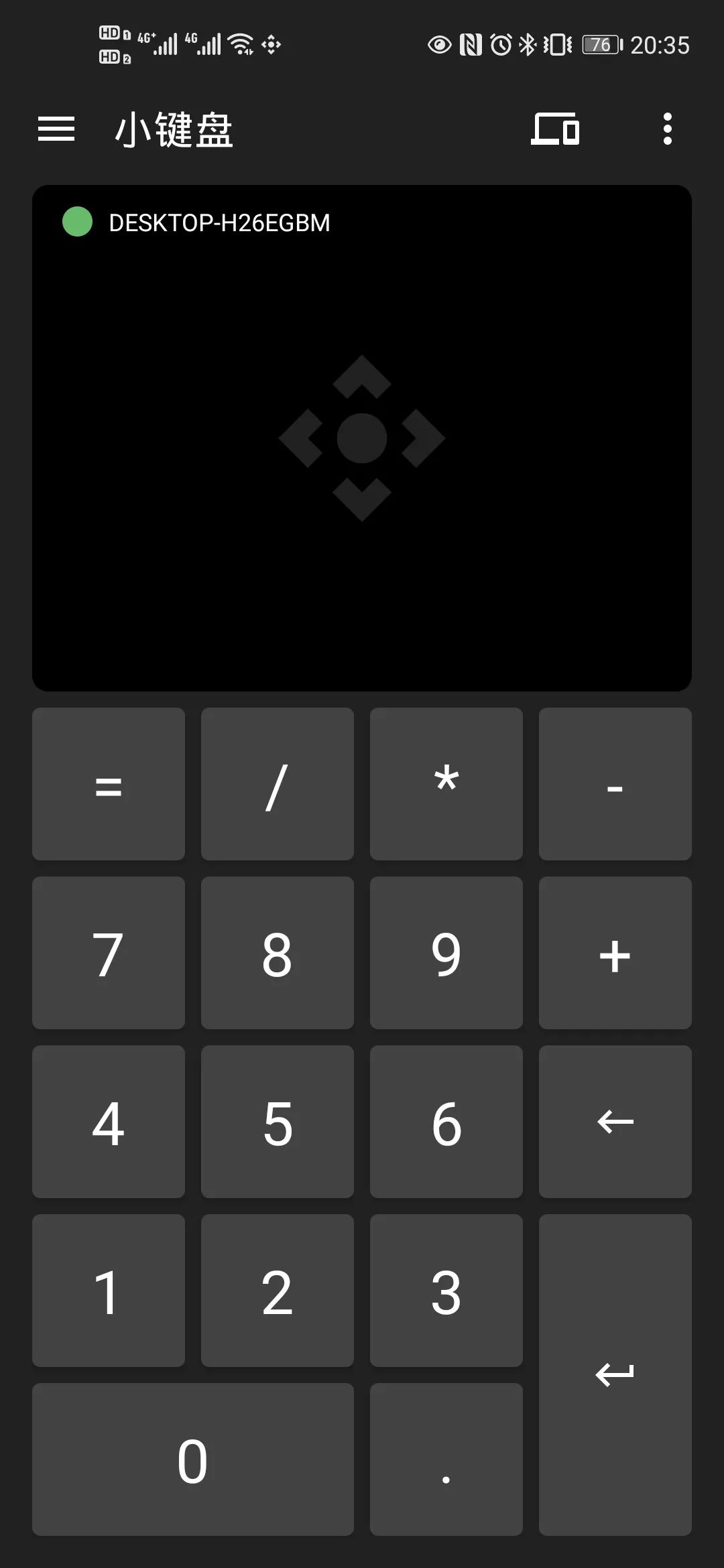Viewport: 724px width, 1568px height.
Task: Tap the backspace arrow key
Action: point(615,1122)
